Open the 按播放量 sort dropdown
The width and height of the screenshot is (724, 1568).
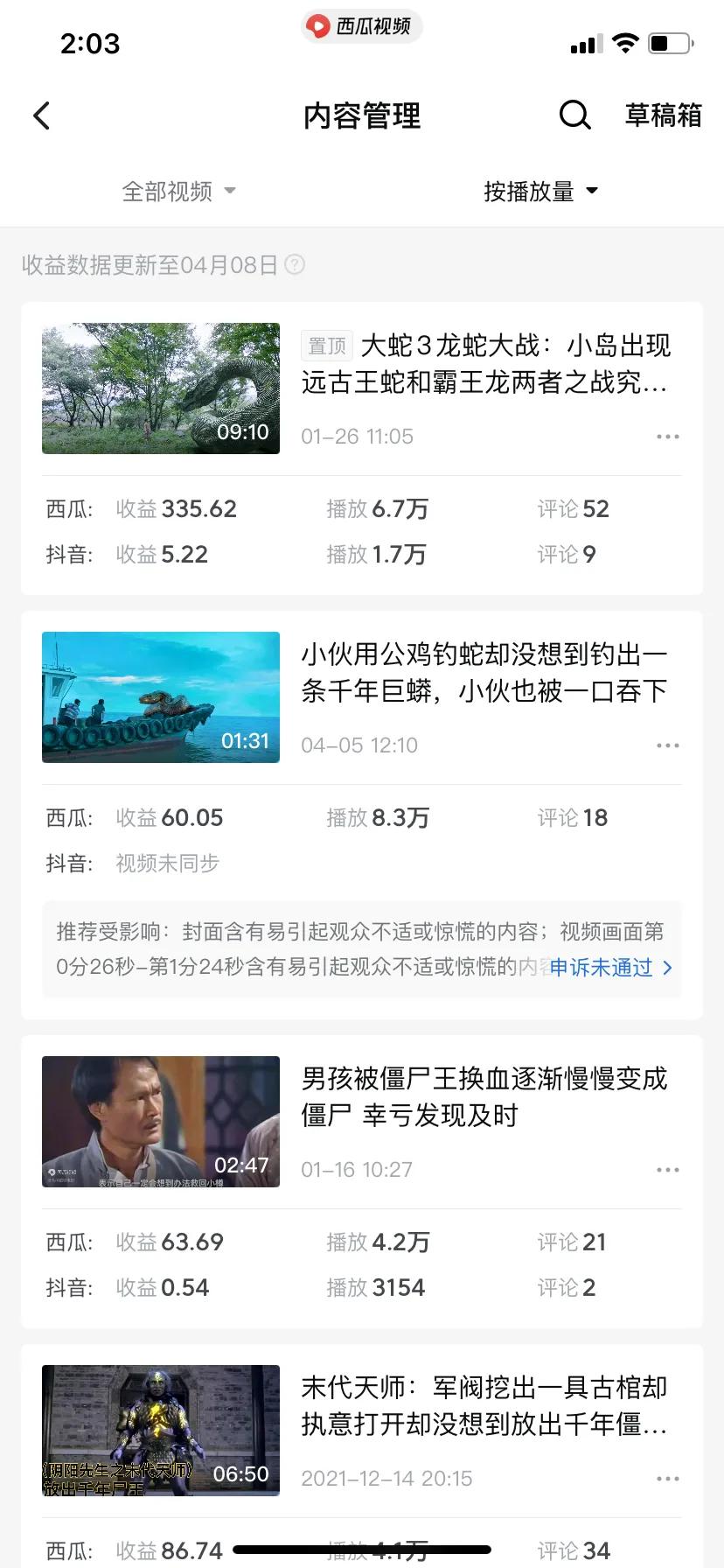tap(542, 191)
